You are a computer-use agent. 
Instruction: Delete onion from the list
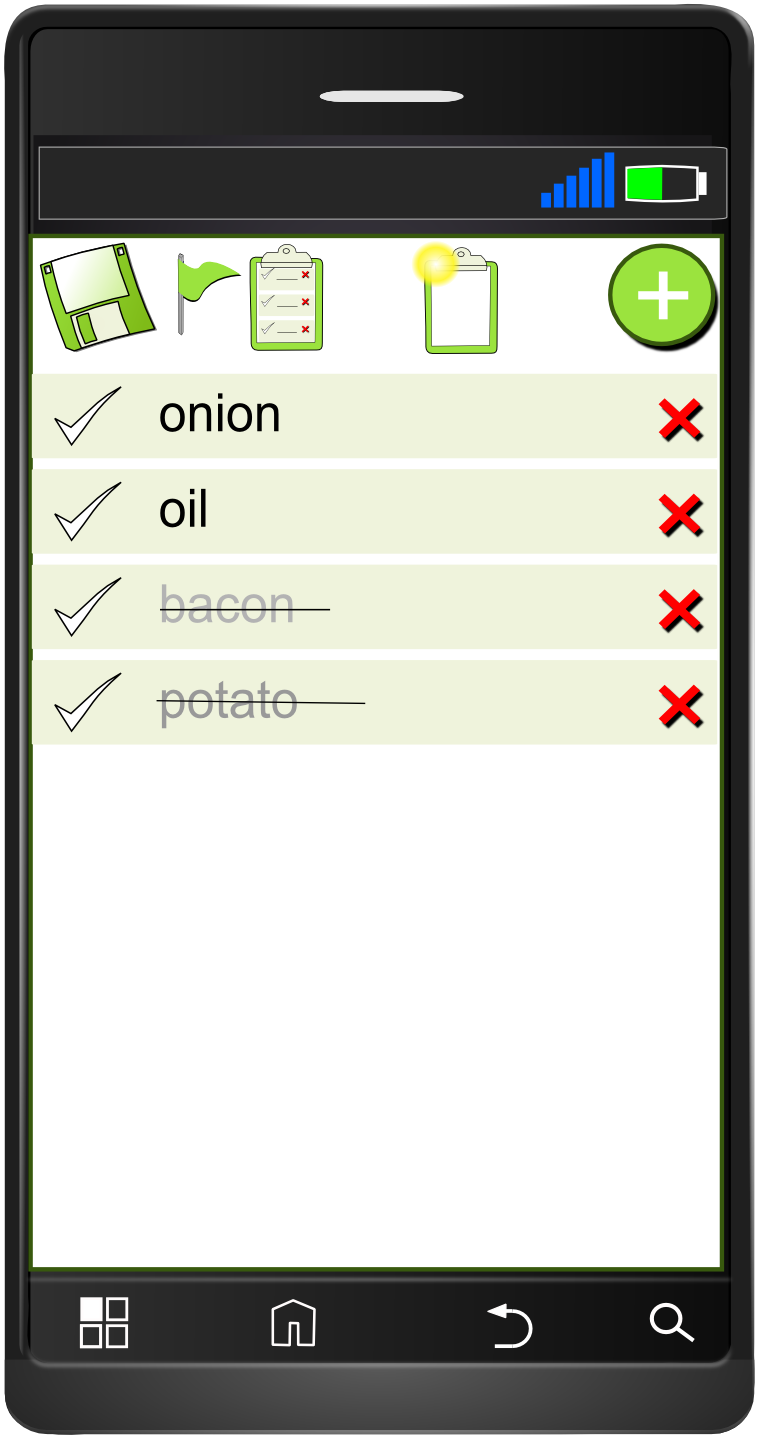pos(680,419)
